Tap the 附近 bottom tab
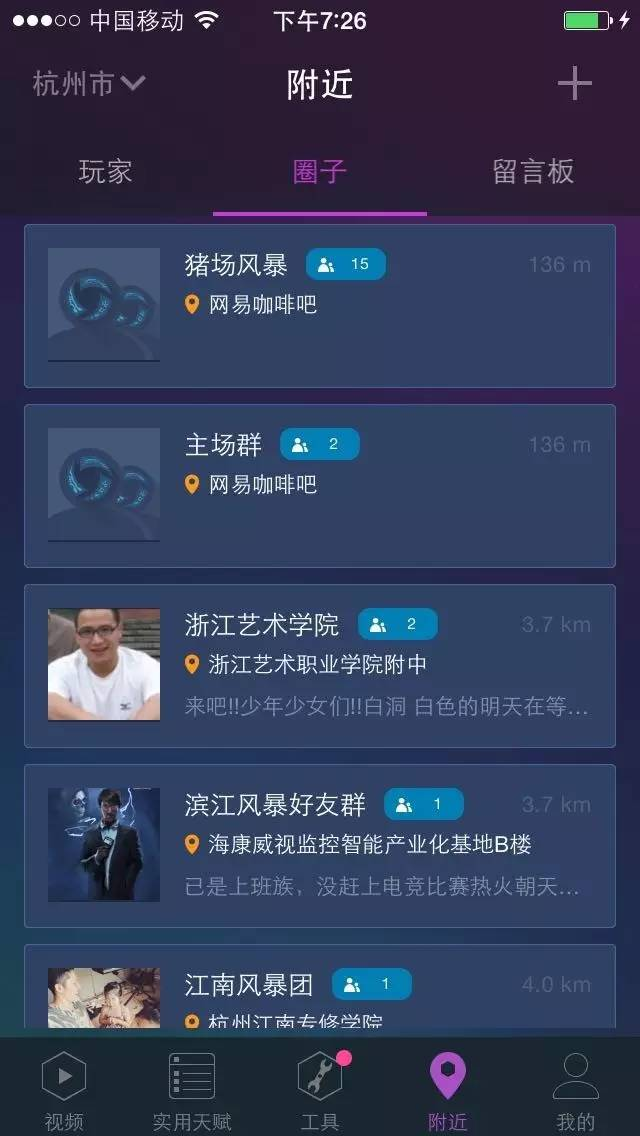640x1136 pixels. [448, 1090]
